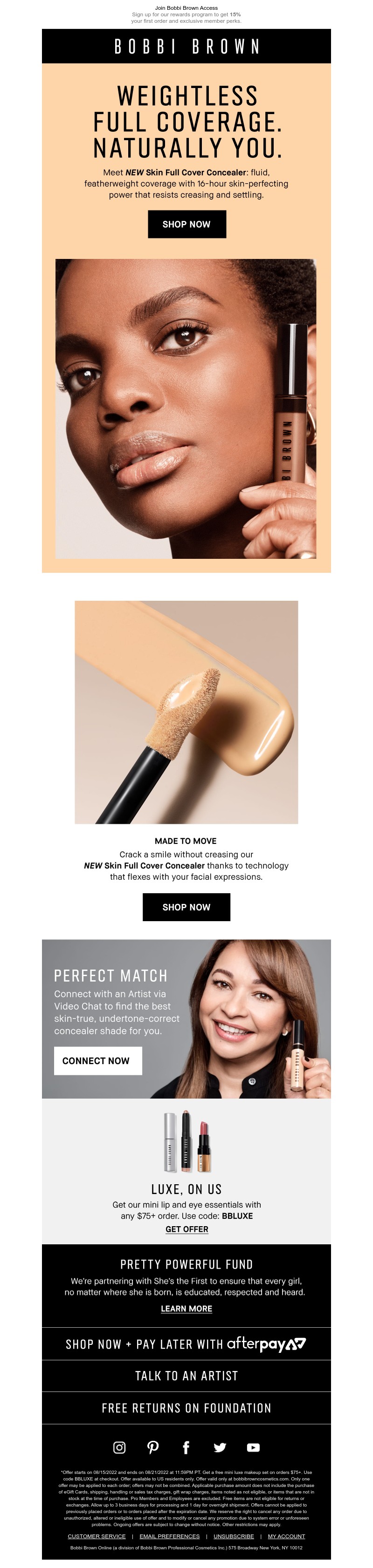Select Talk to an Artist

[x=186, y=1376]
